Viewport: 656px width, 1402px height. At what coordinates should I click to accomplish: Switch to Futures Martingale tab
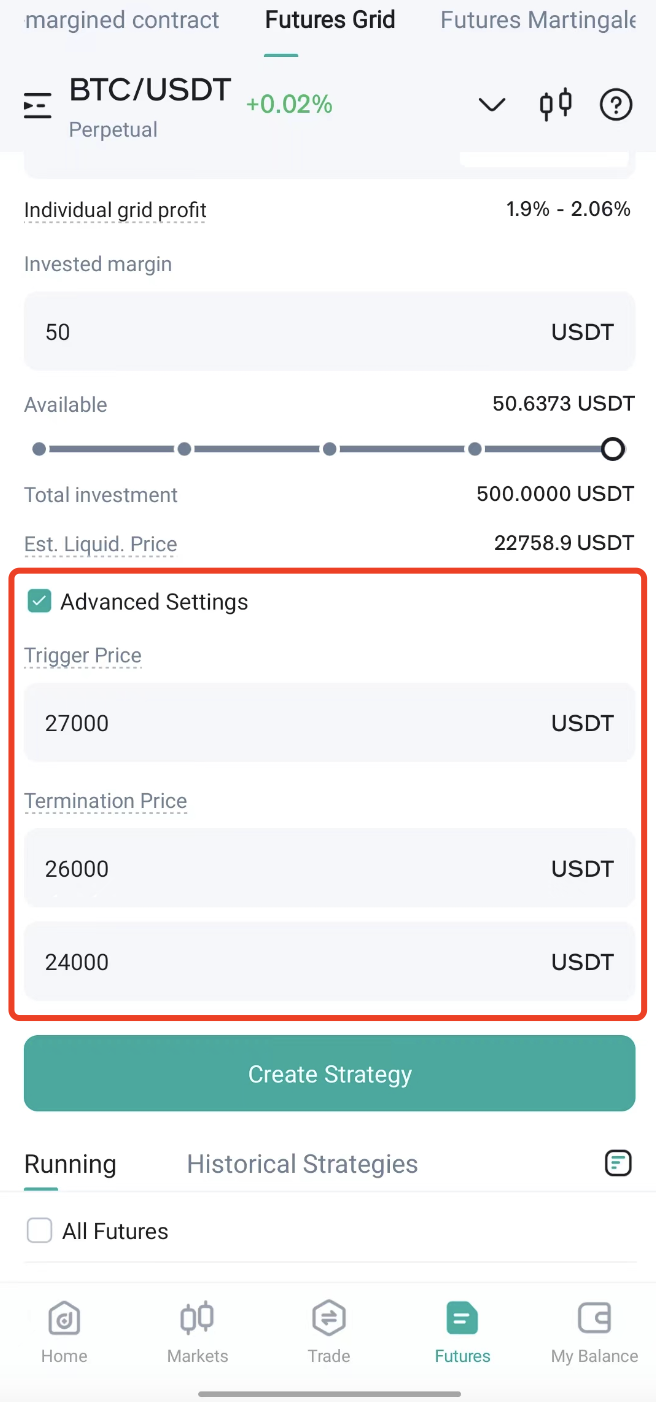tap(538, 20)
